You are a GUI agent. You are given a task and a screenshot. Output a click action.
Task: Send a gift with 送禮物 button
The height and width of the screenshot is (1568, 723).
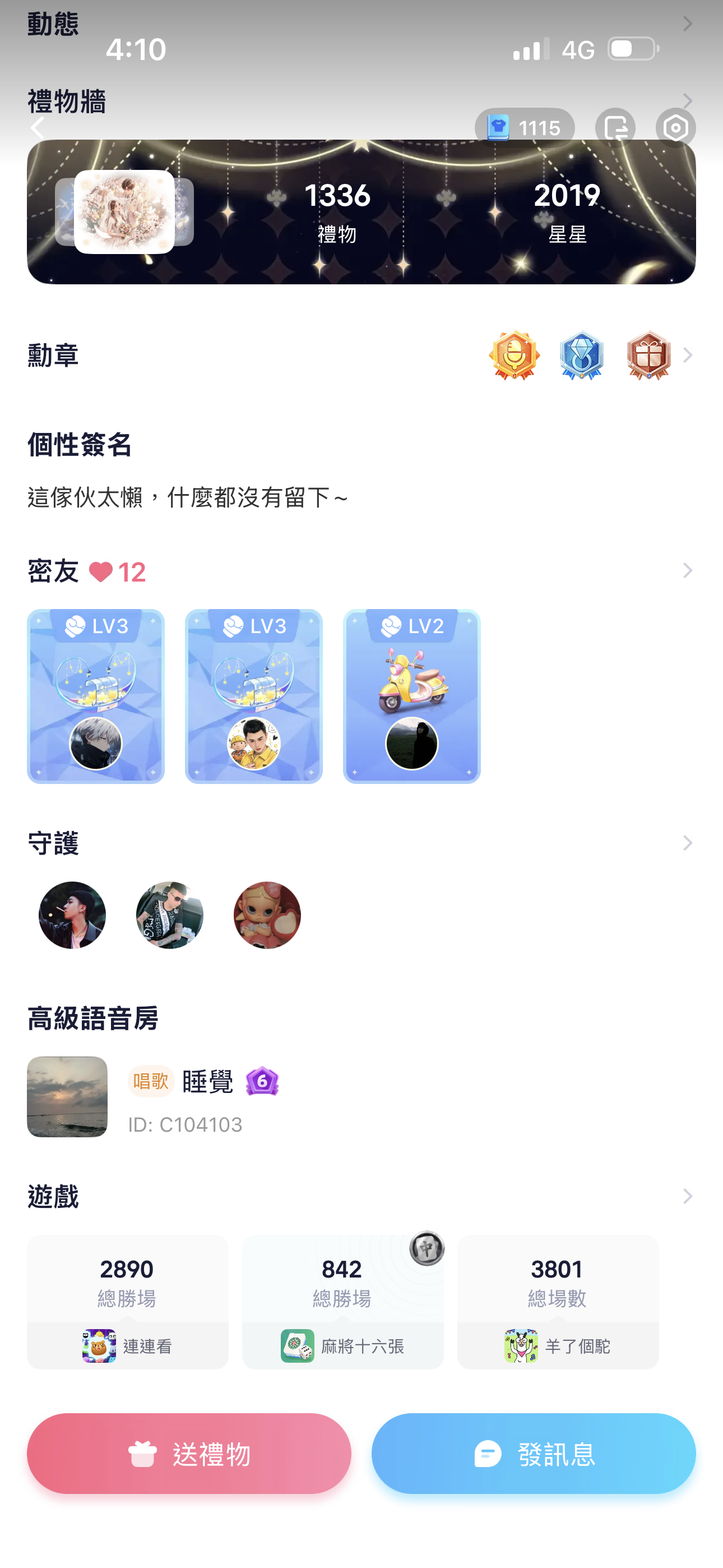(189, 1454)
